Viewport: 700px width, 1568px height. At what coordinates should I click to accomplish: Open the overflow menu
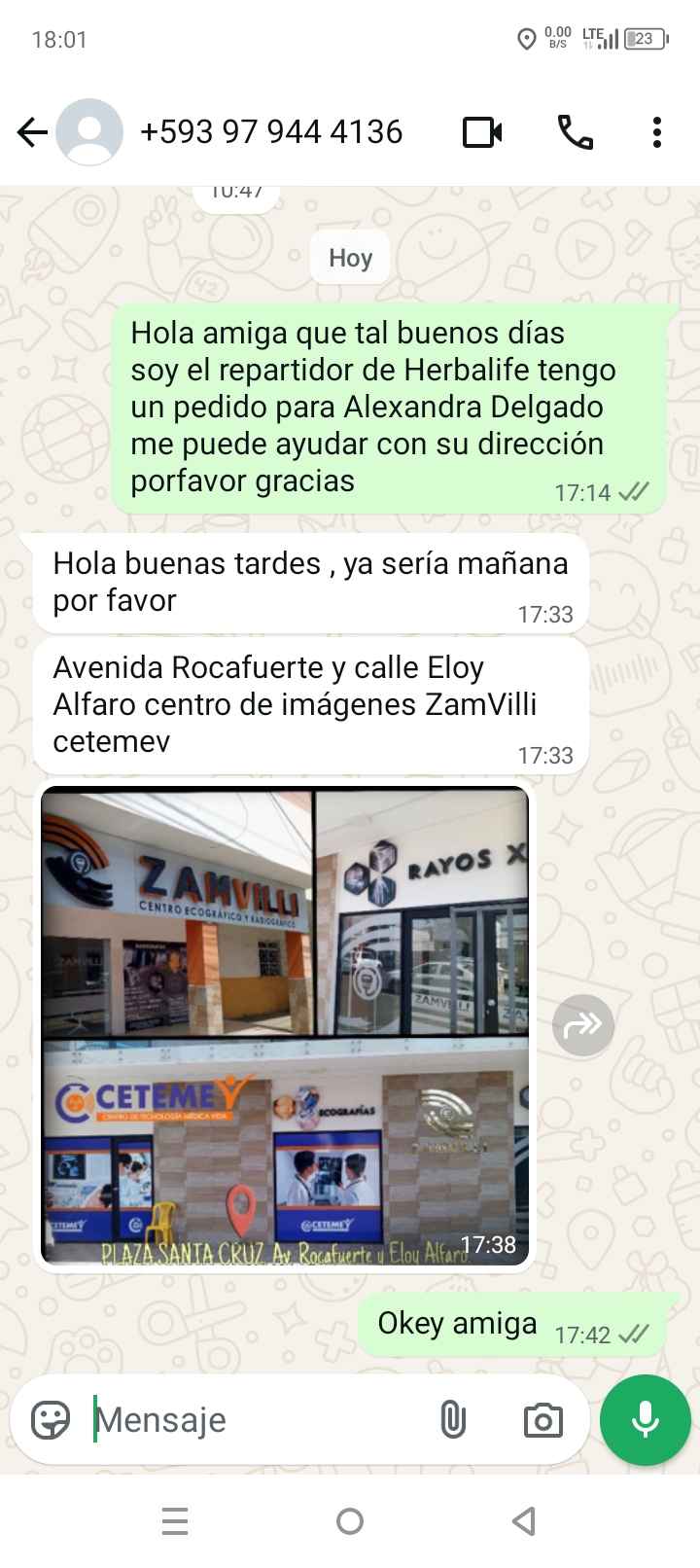coord(657,132)
